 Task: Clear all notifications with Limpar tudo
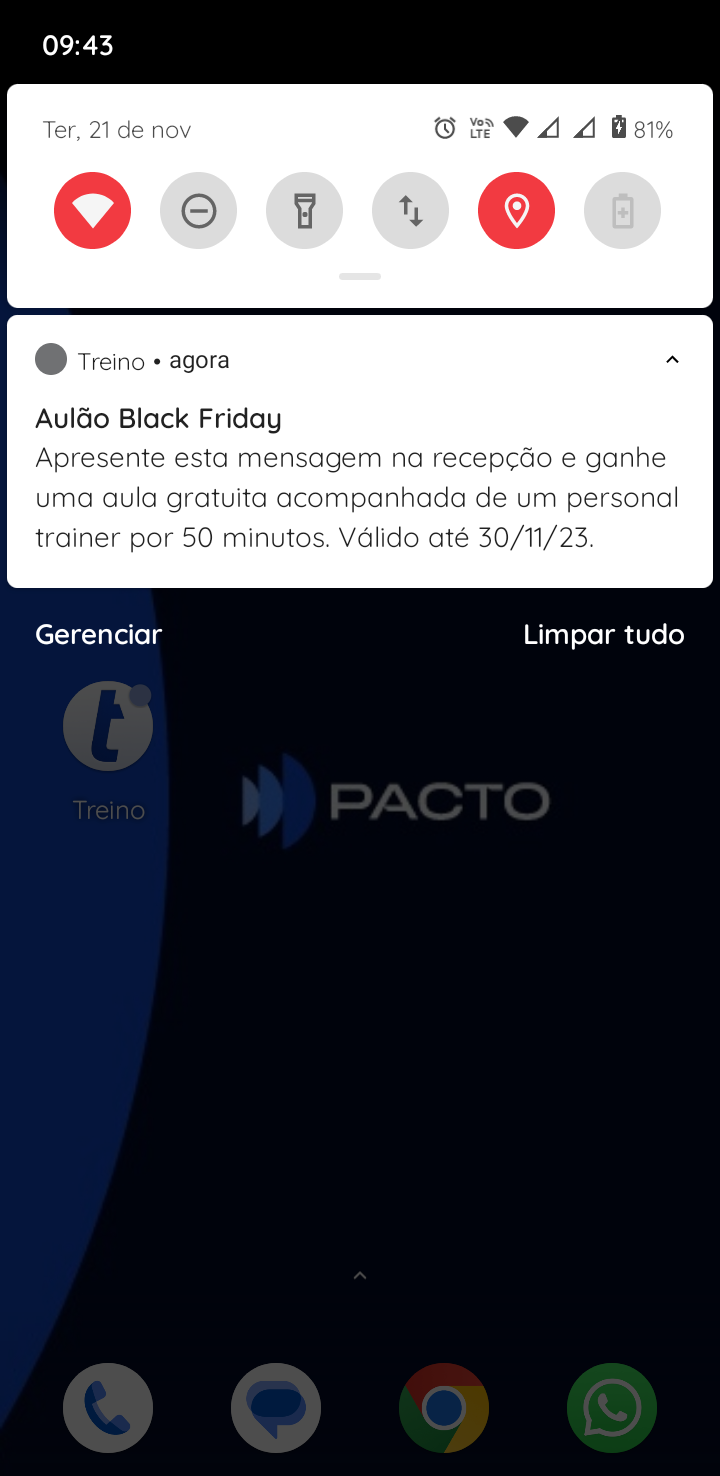tap(603, 634)
